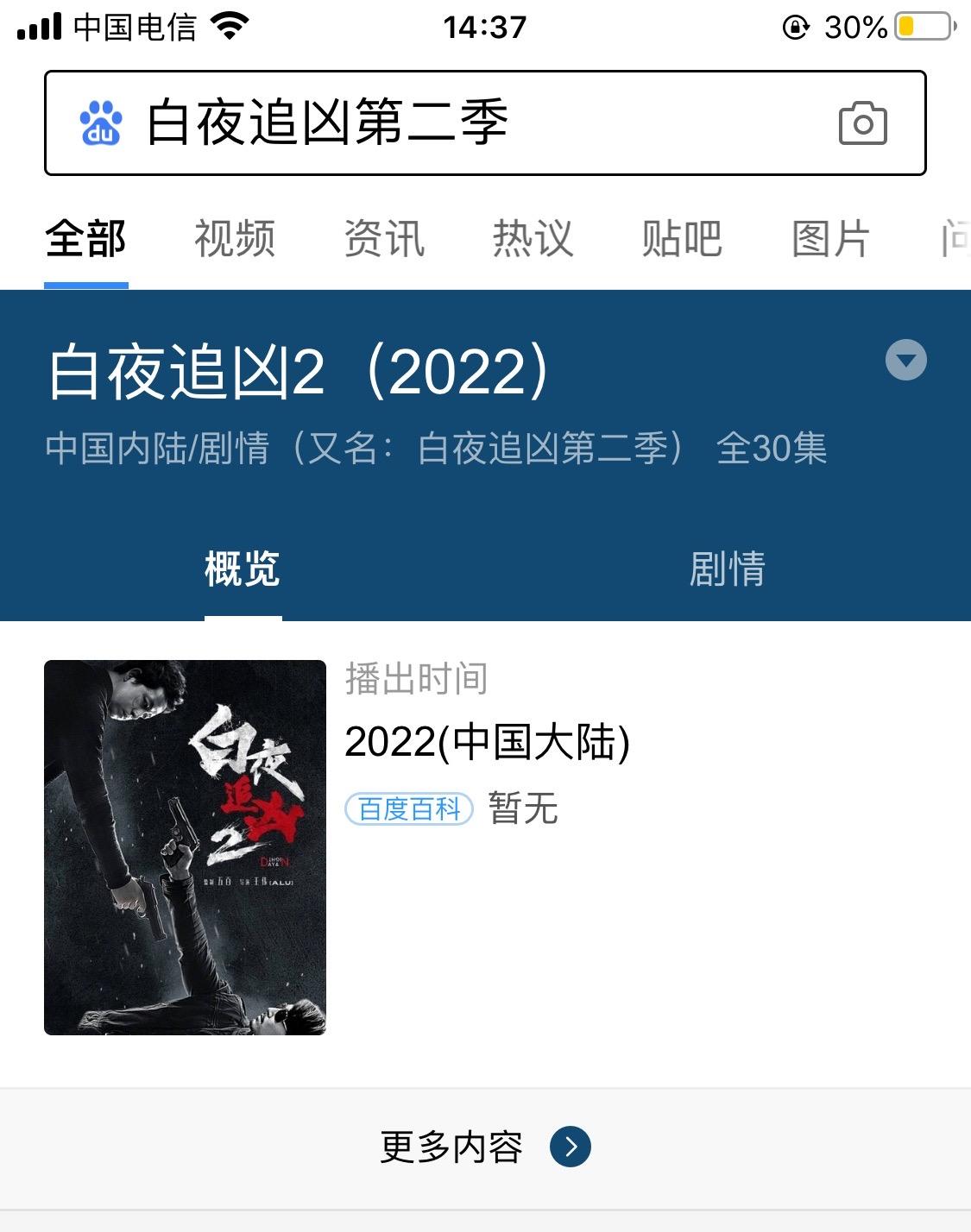Open the dropdown arrow on the blue banner

point(905,361)
